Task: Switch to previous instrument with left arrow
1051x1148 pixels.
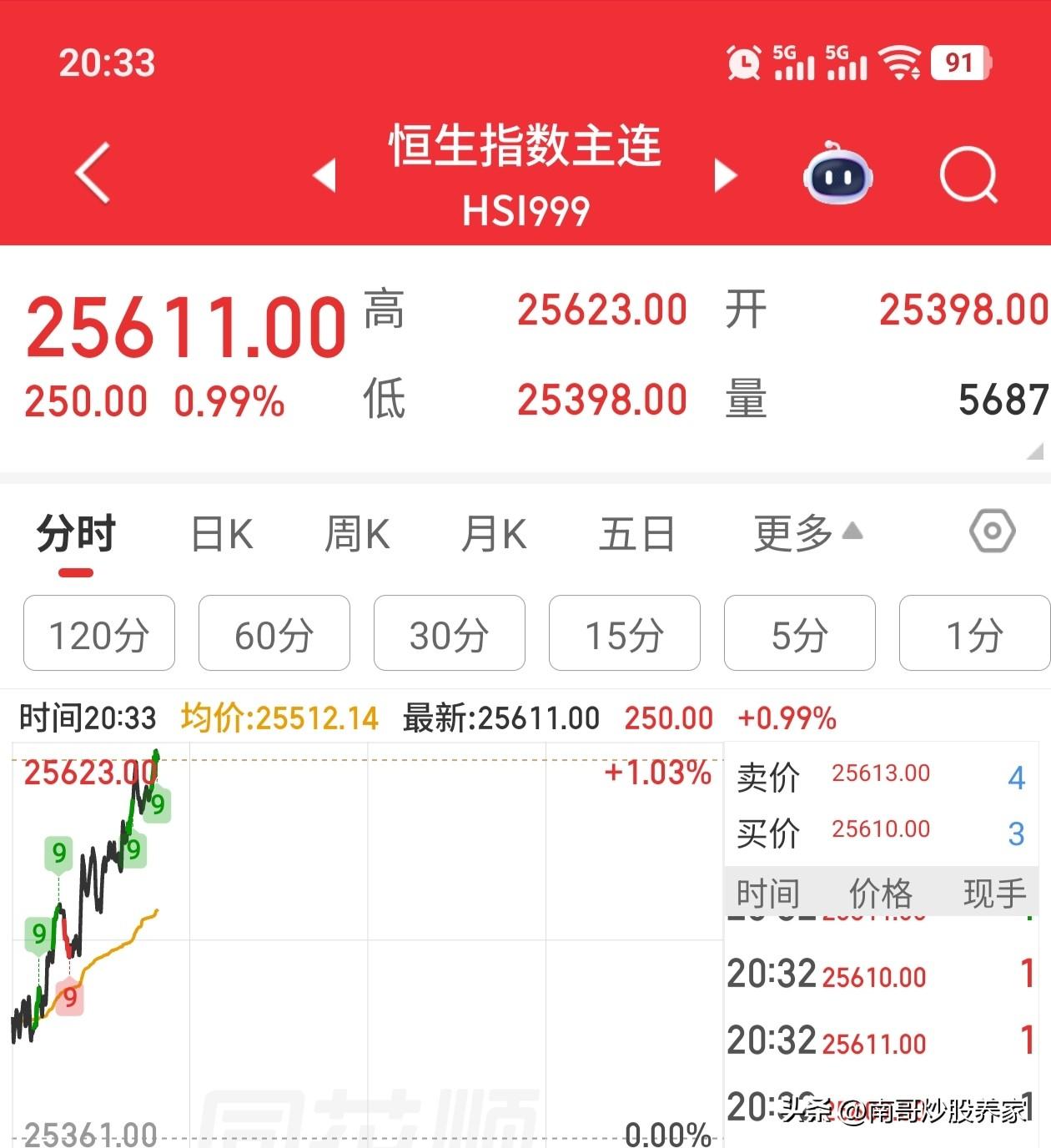Action: [x=325, y=175]
